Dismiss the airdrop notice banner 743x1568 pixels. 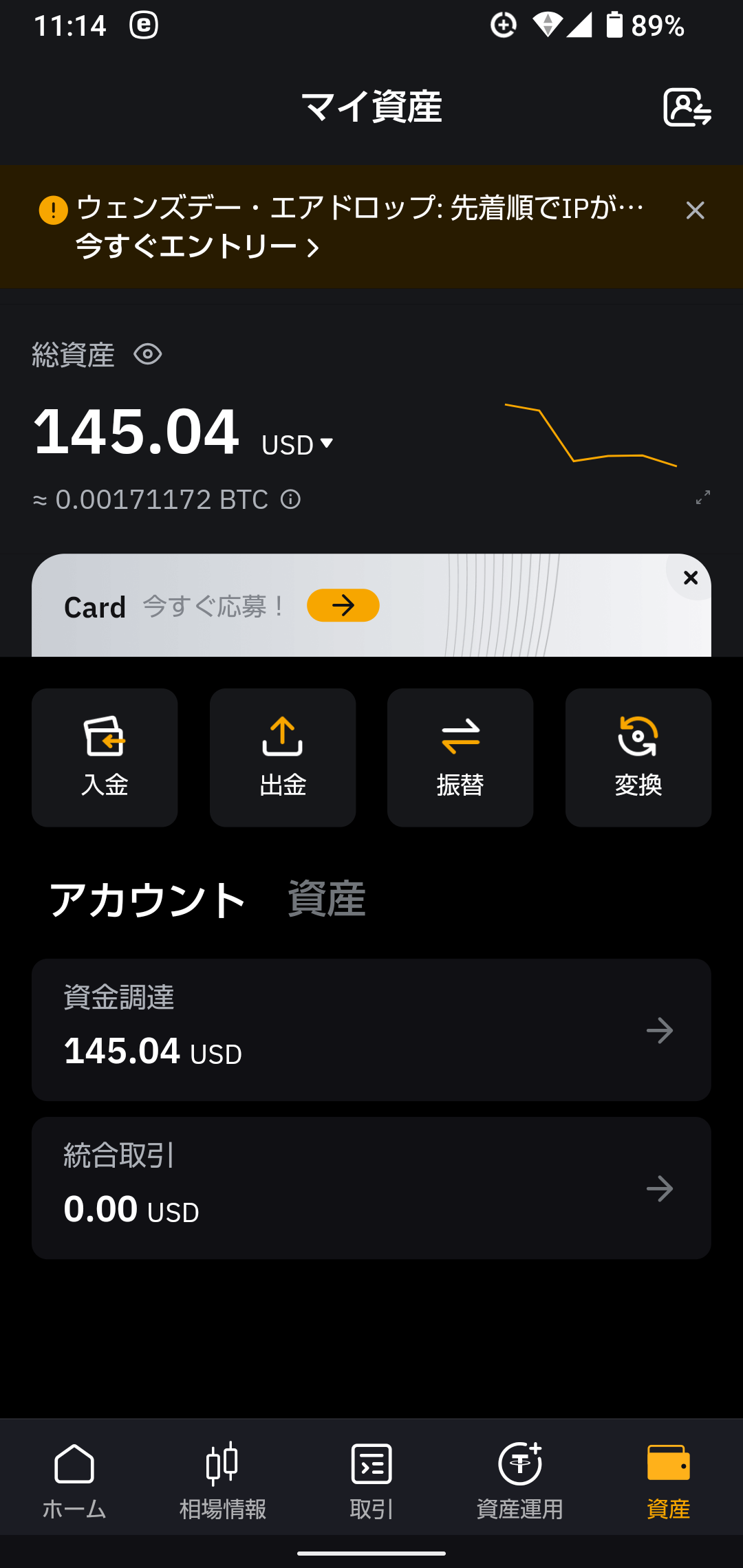[x=695, y=210]
